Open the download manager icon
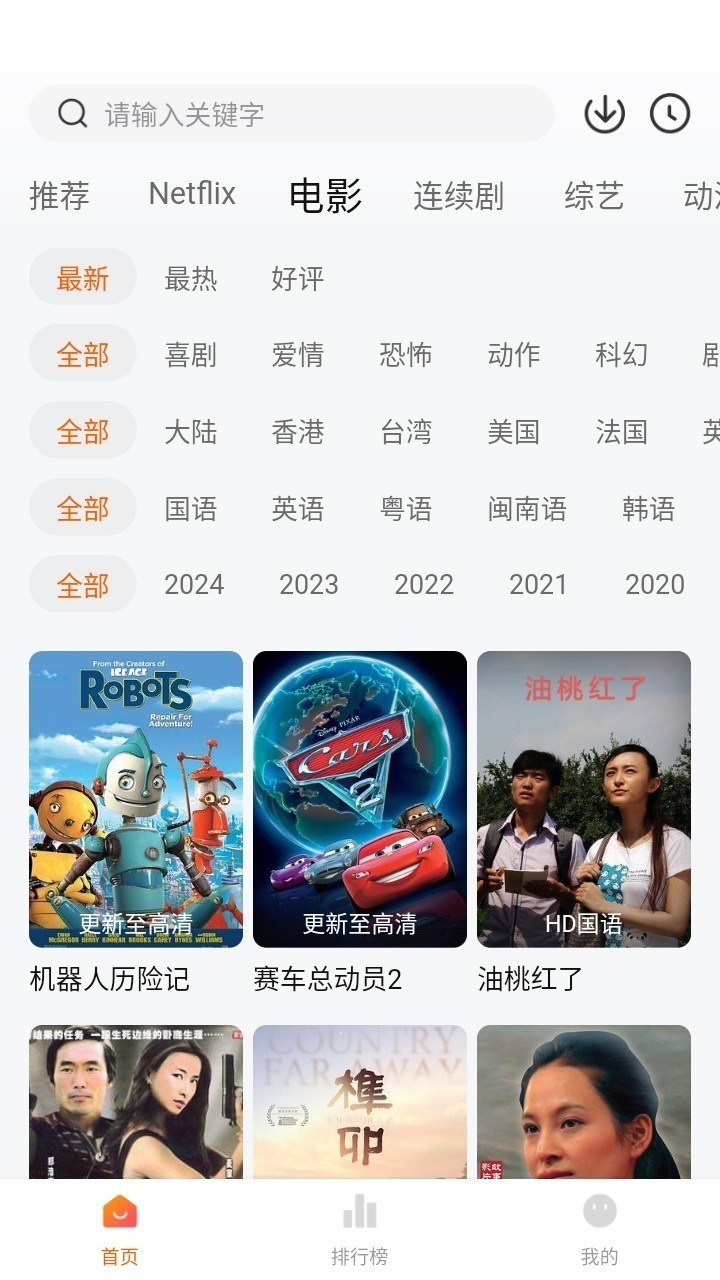Viewport: 720px width, 1280px height. [x=604, y=113]
